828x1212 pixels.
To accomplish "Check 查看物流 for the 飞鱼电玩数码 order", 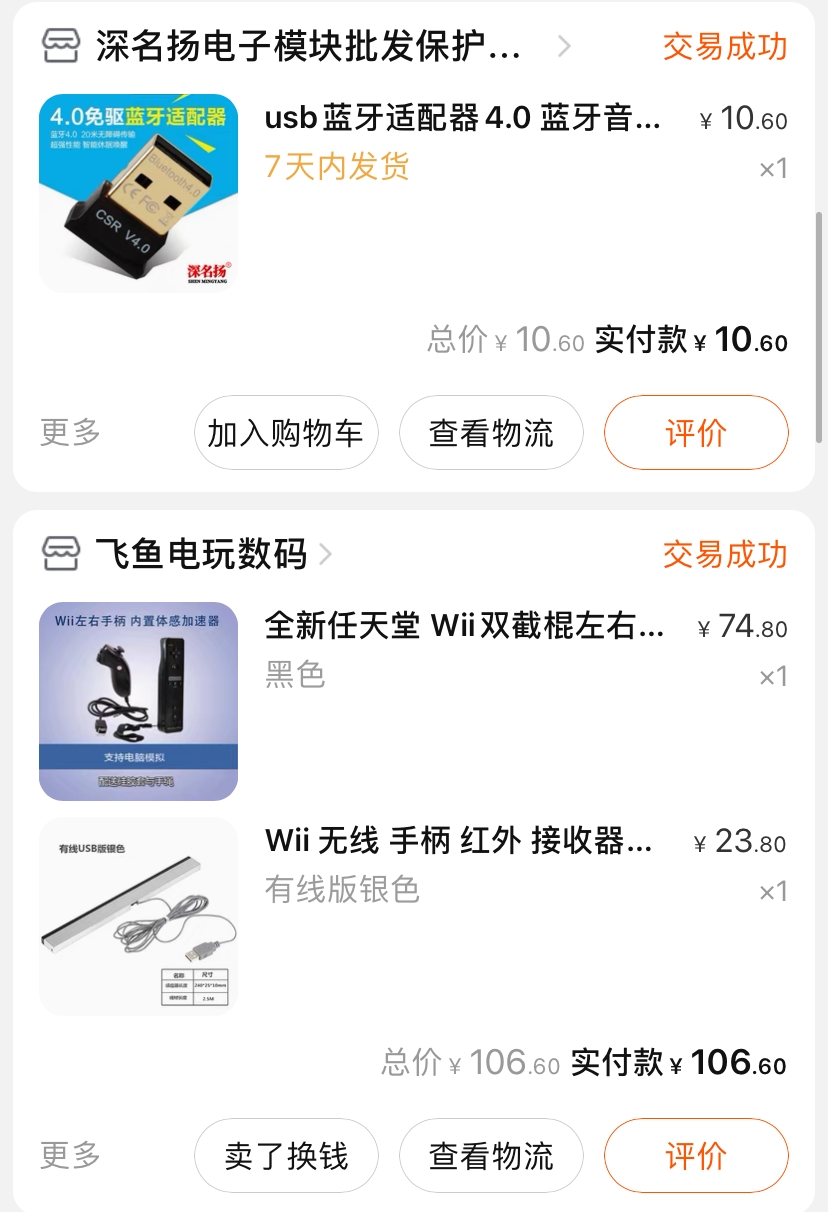I will (491, 1156).
